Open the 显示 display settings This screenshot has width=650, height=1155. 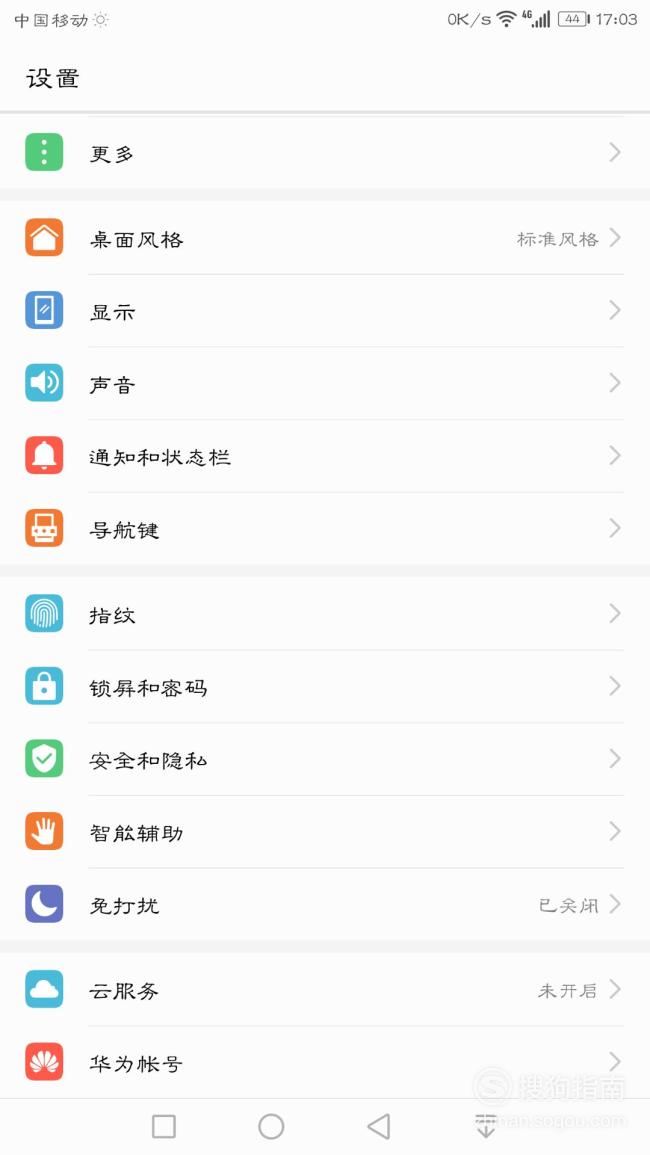[x=325, y=311]
